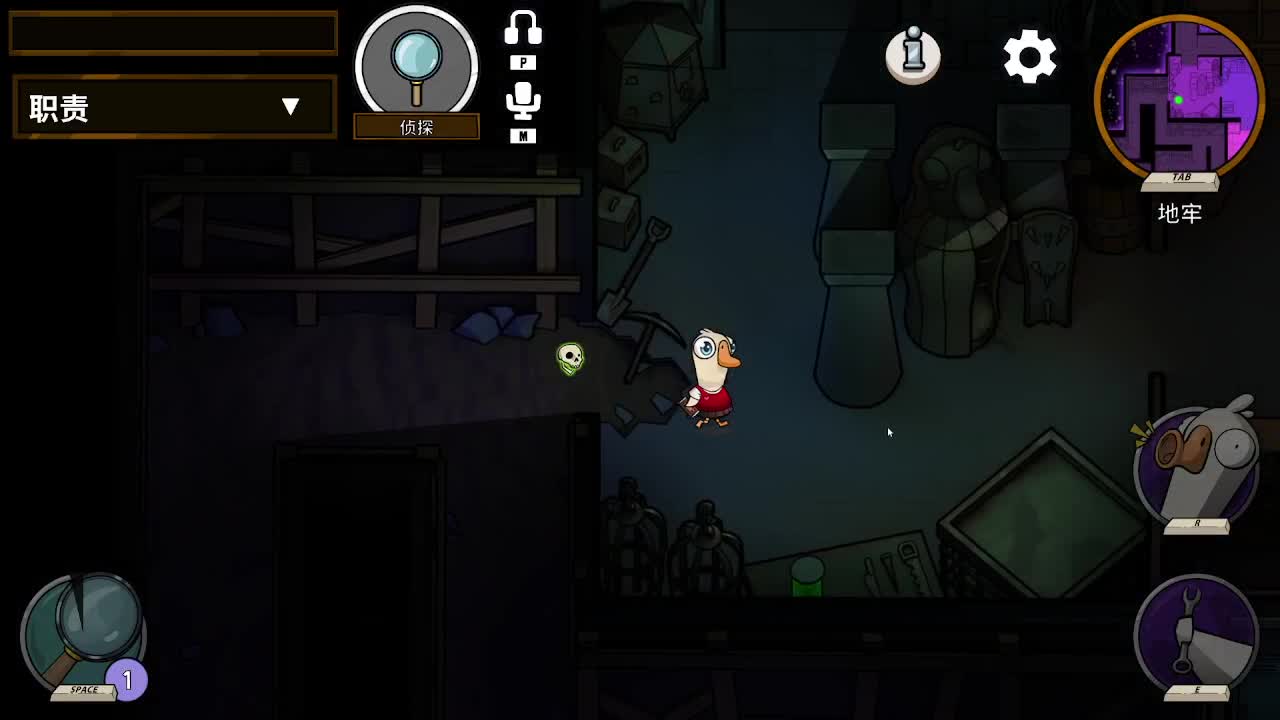Toggle the headphones audio output

click(523, 30)
